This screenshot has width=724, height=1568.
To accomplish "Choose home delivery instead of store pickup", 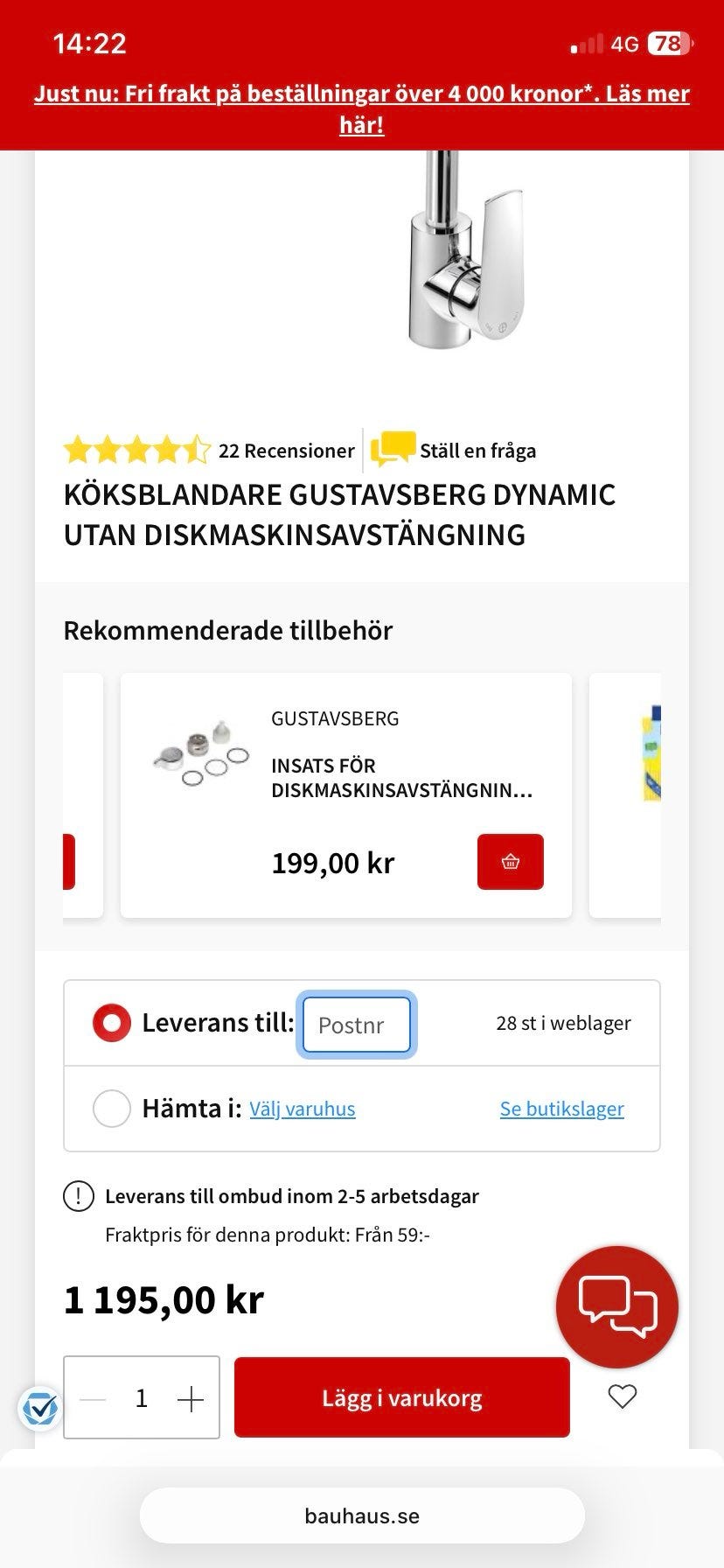I will 110,1022.
